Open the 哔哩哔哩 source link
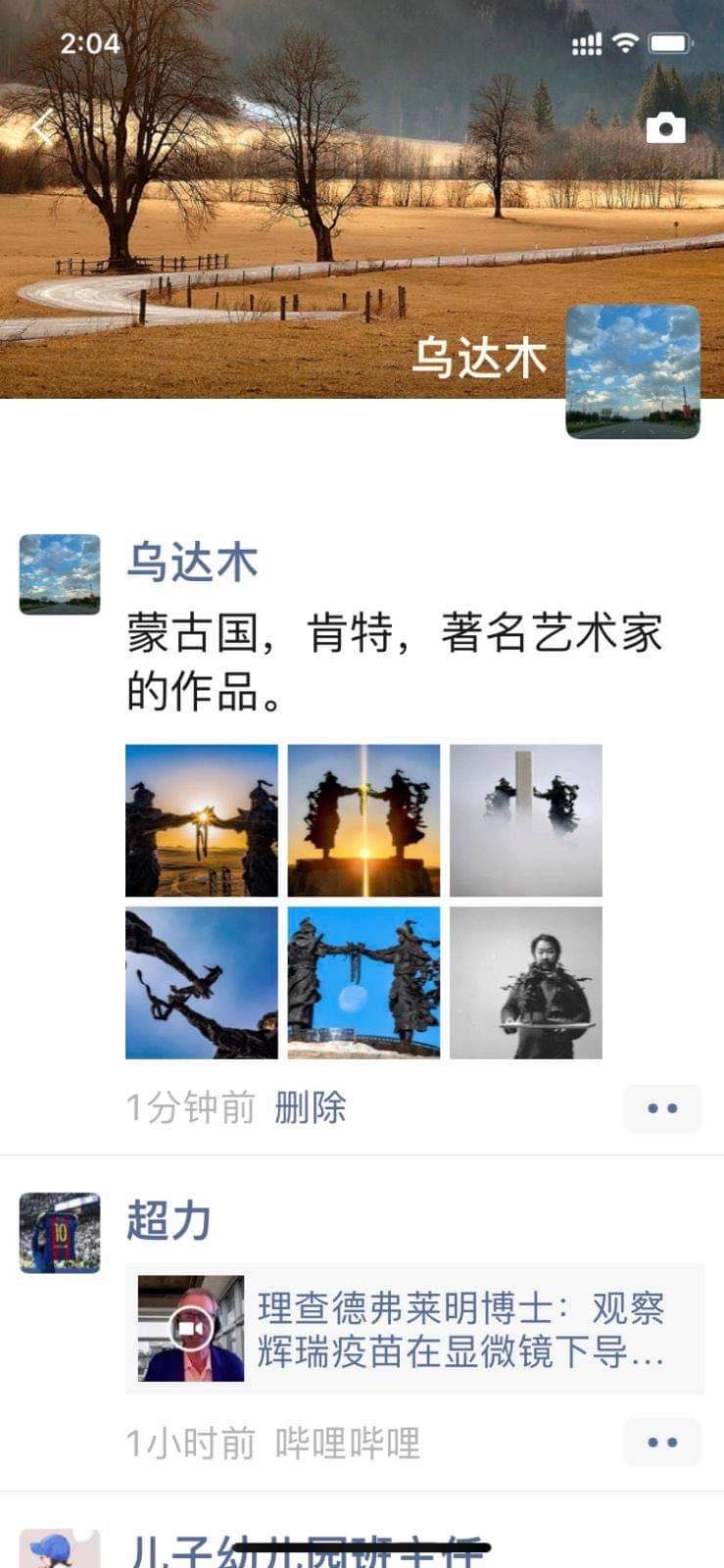Image resolution: width=724 pixels, height=1568 pixels. tap(347, 1444)
